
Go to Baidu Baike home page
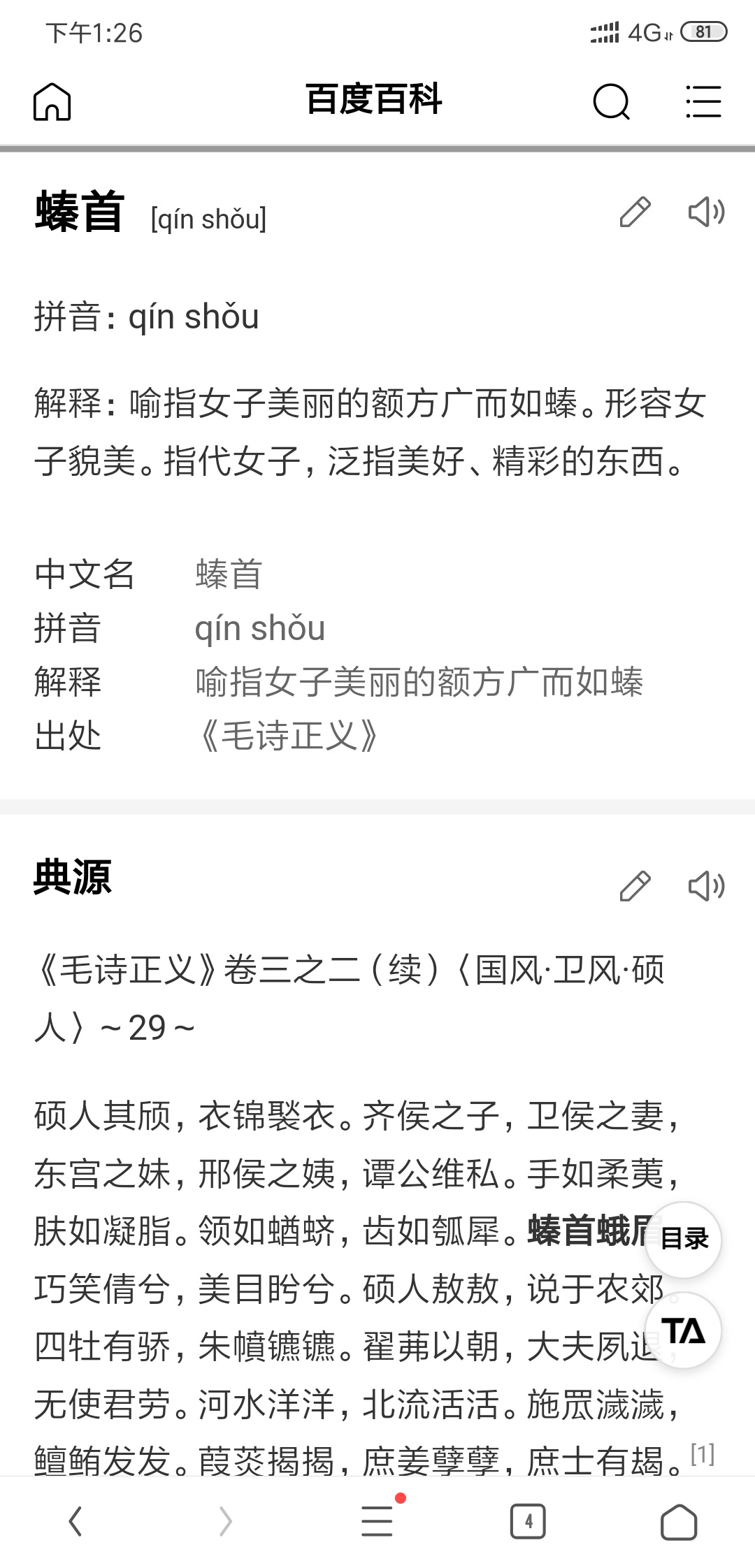click(52, 102)
